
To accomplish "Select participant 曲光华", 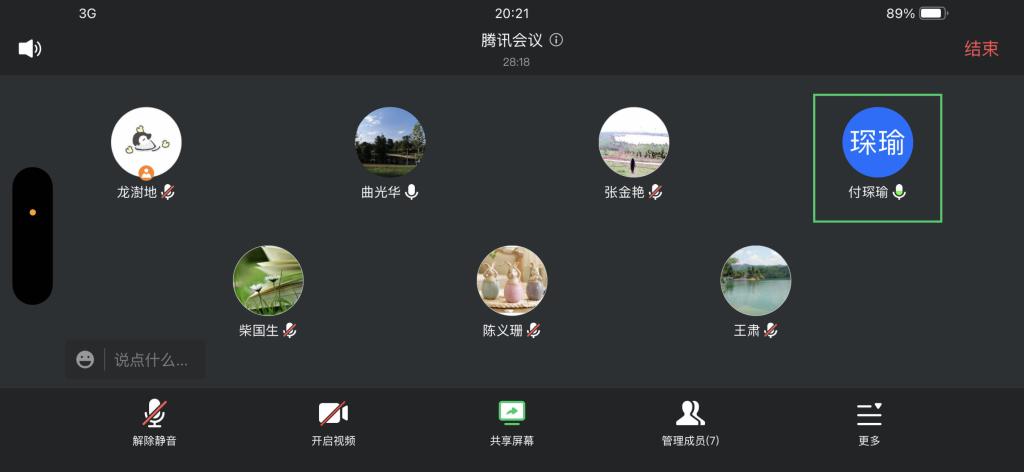I will point(390,143).
